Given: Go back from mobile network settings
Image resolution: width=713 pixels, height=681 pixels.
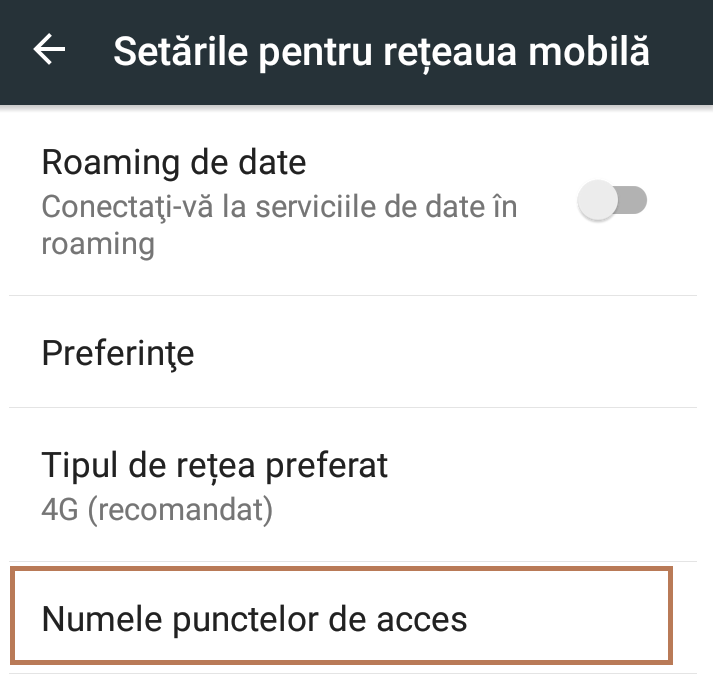Looking at the screenshot, I should [49, 51].
